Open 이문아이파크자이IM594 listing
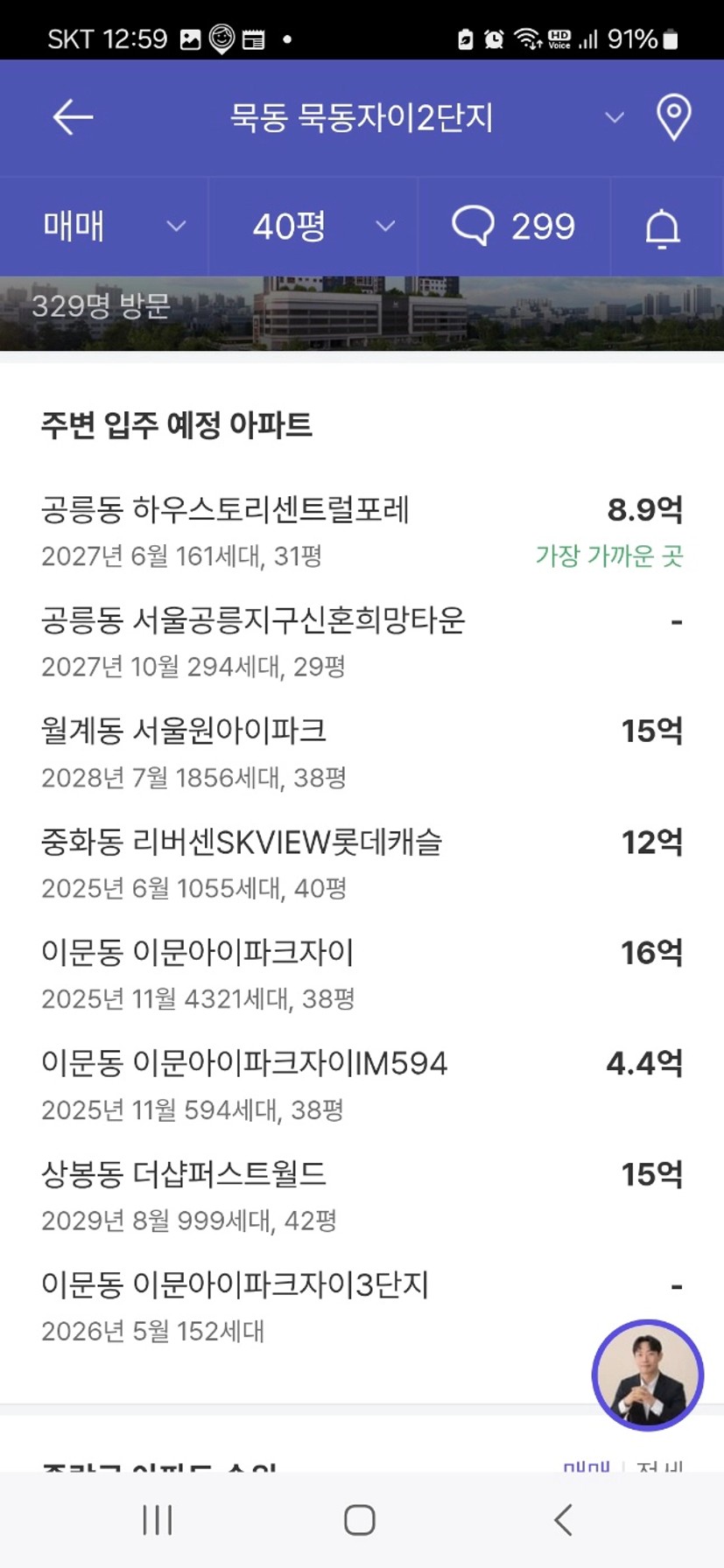 click(362, 1086)
